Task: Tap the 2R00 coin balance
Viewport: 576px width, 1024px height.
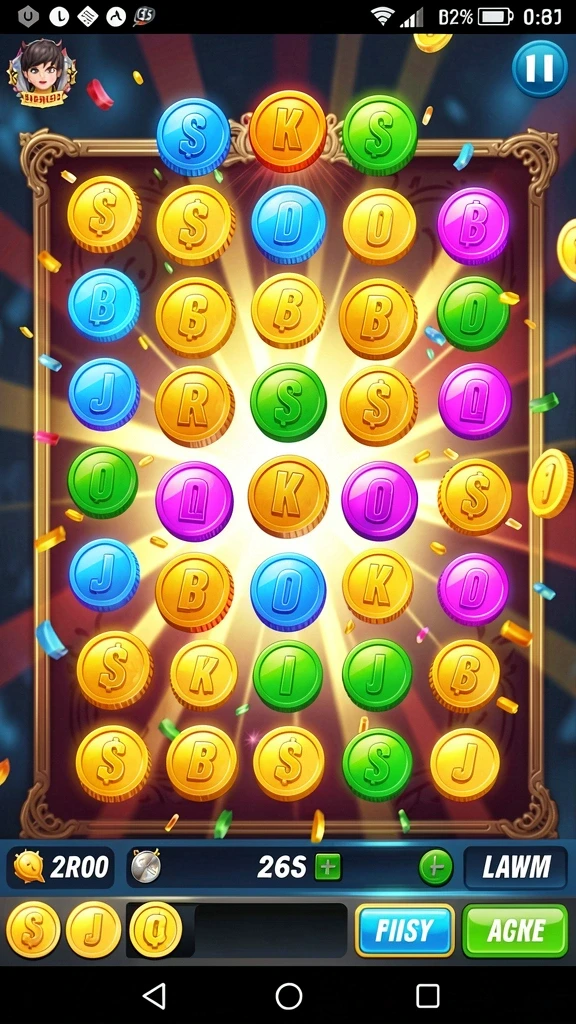Action: tap(61, 867)
